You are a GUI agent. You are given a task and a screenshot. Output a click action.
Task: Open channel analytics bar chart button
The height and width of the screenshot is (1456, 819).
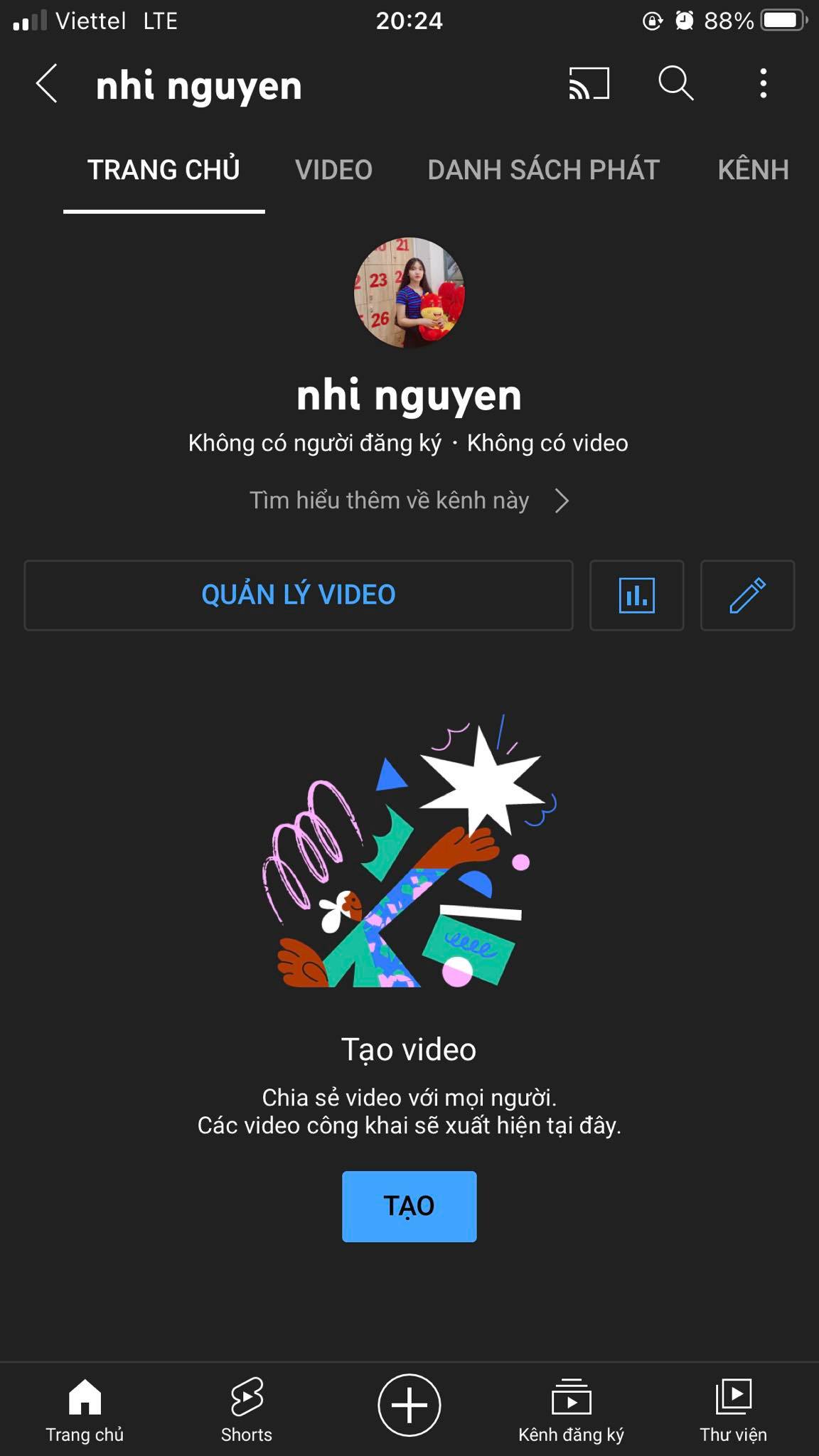[636, 595]
